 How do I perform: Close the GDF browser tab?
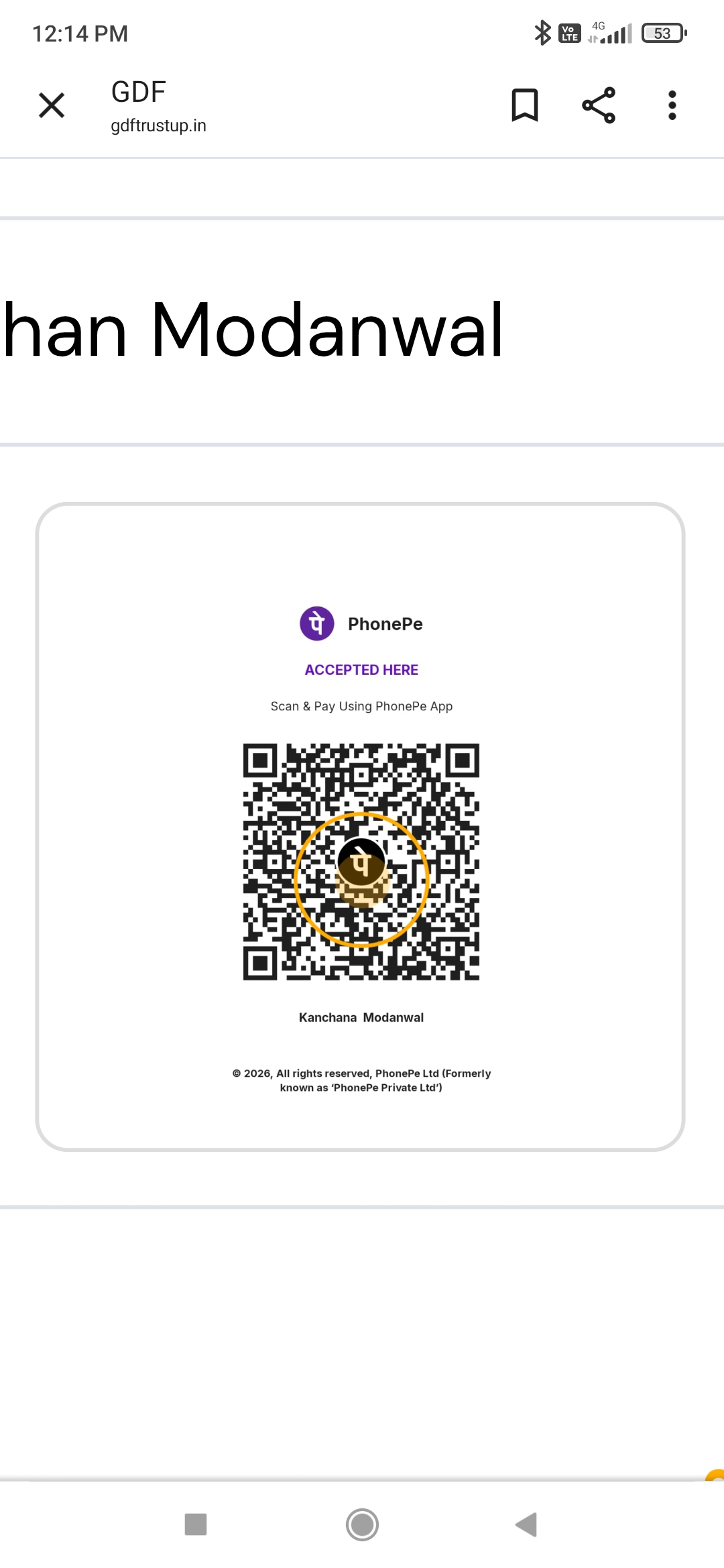(52, 105)
